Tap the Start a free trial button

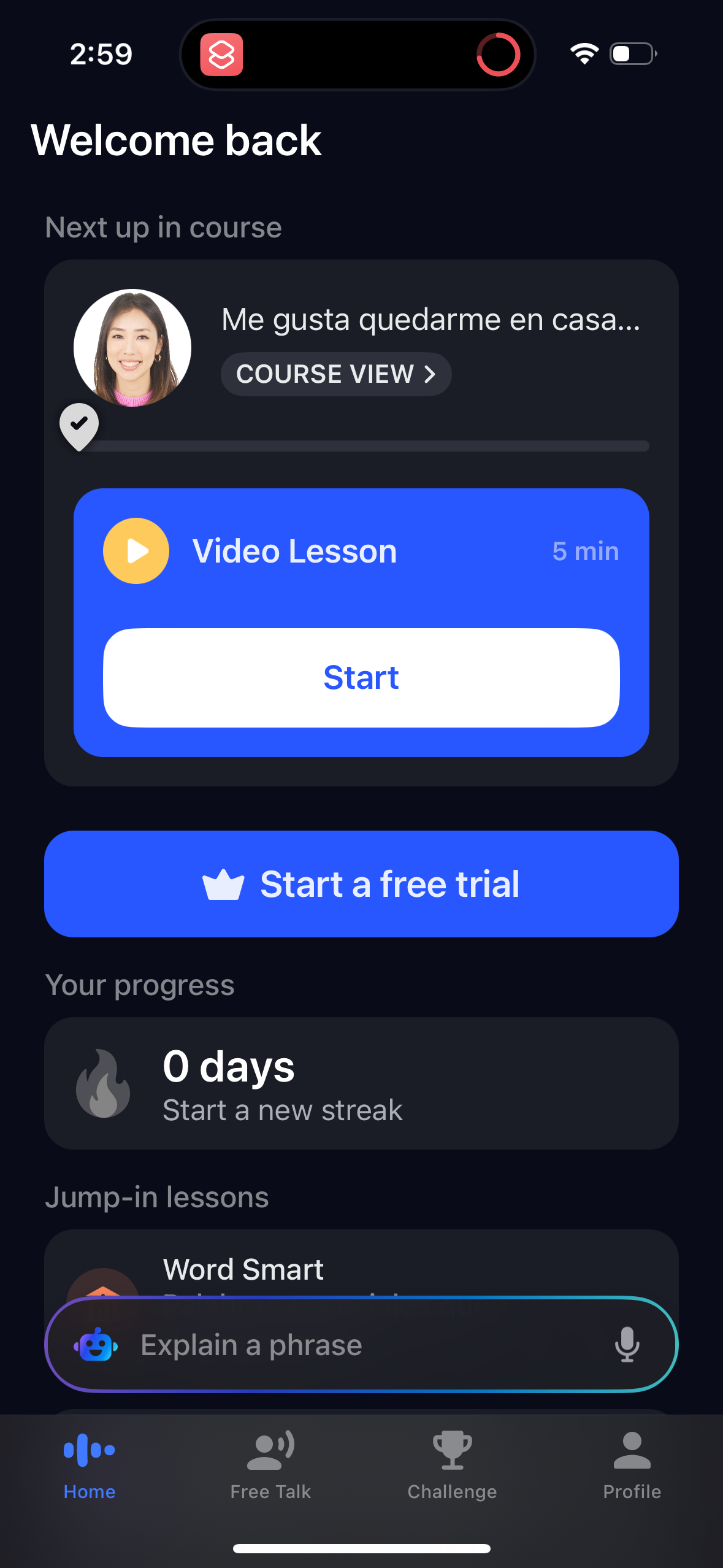point(361,883)
